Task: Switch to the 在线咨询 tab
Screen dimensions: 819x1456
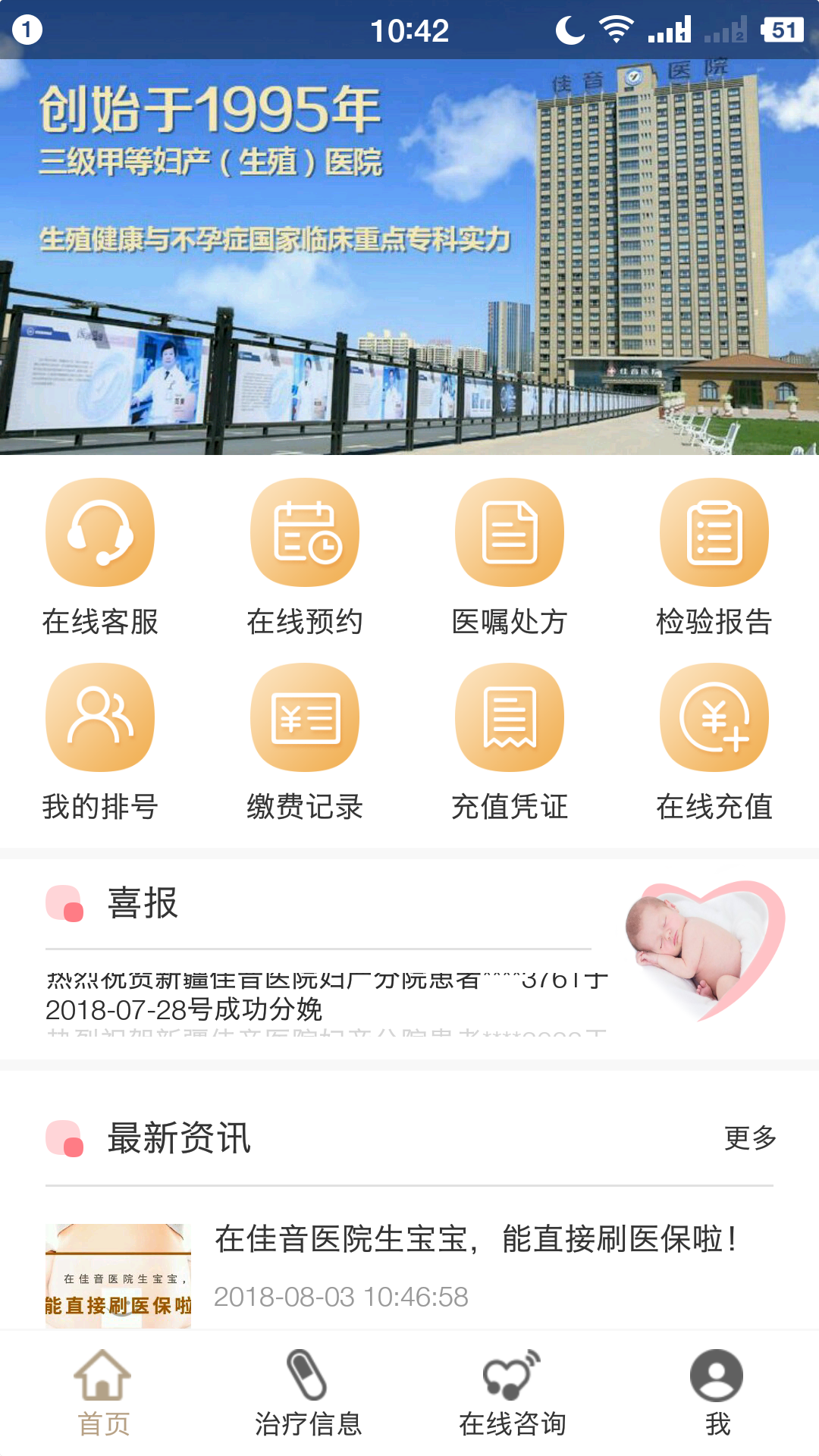Action: [x=512, y=1394]
